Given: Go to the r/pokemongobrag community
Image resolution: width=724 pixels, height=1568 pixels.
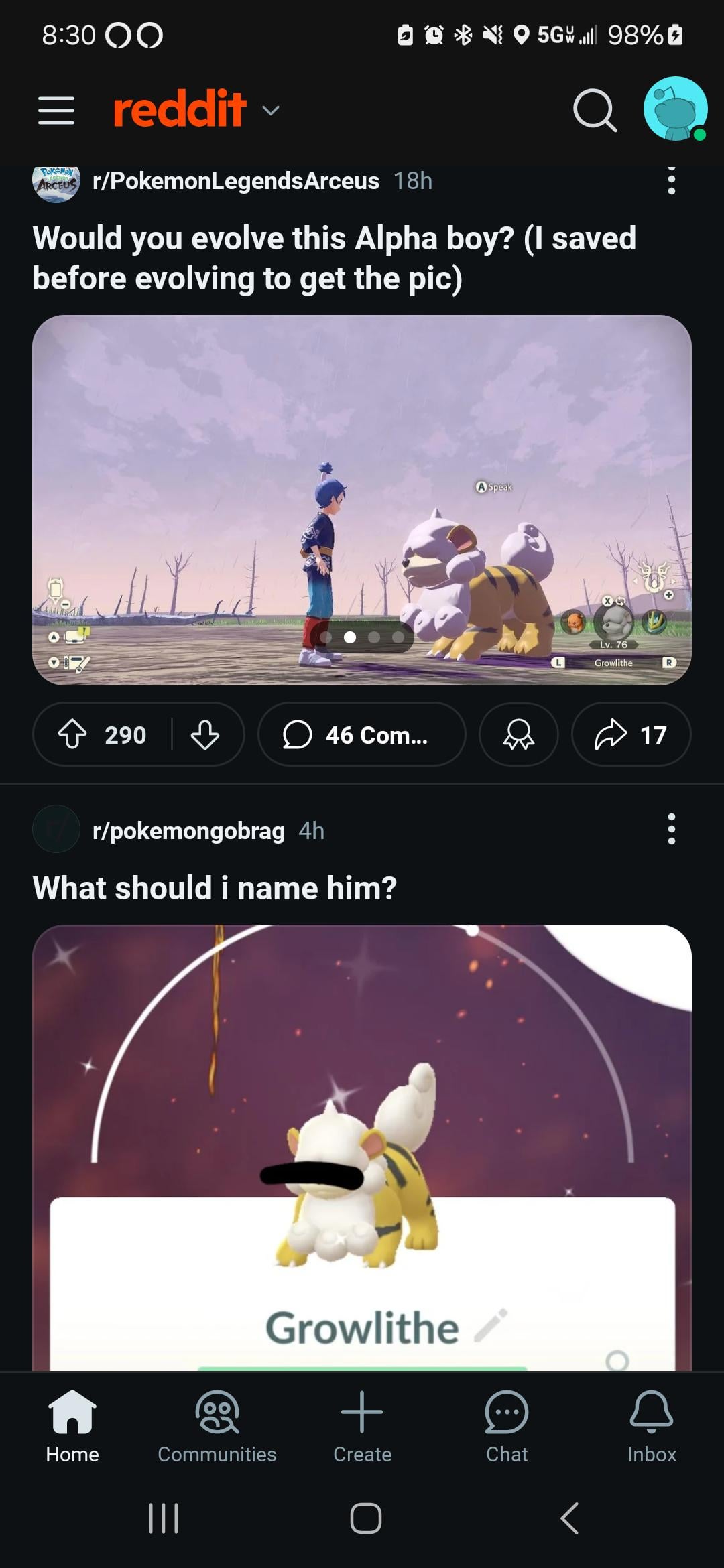Looking at the screenshot, I should coord(188,831).
